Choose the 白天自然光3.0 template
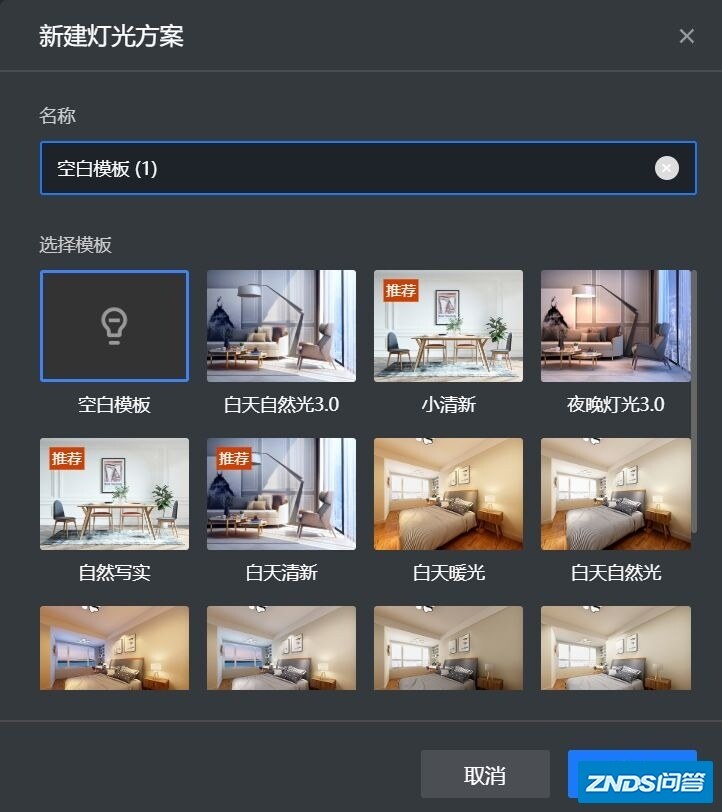Screen dimensions: 722x812 (281, 326)
